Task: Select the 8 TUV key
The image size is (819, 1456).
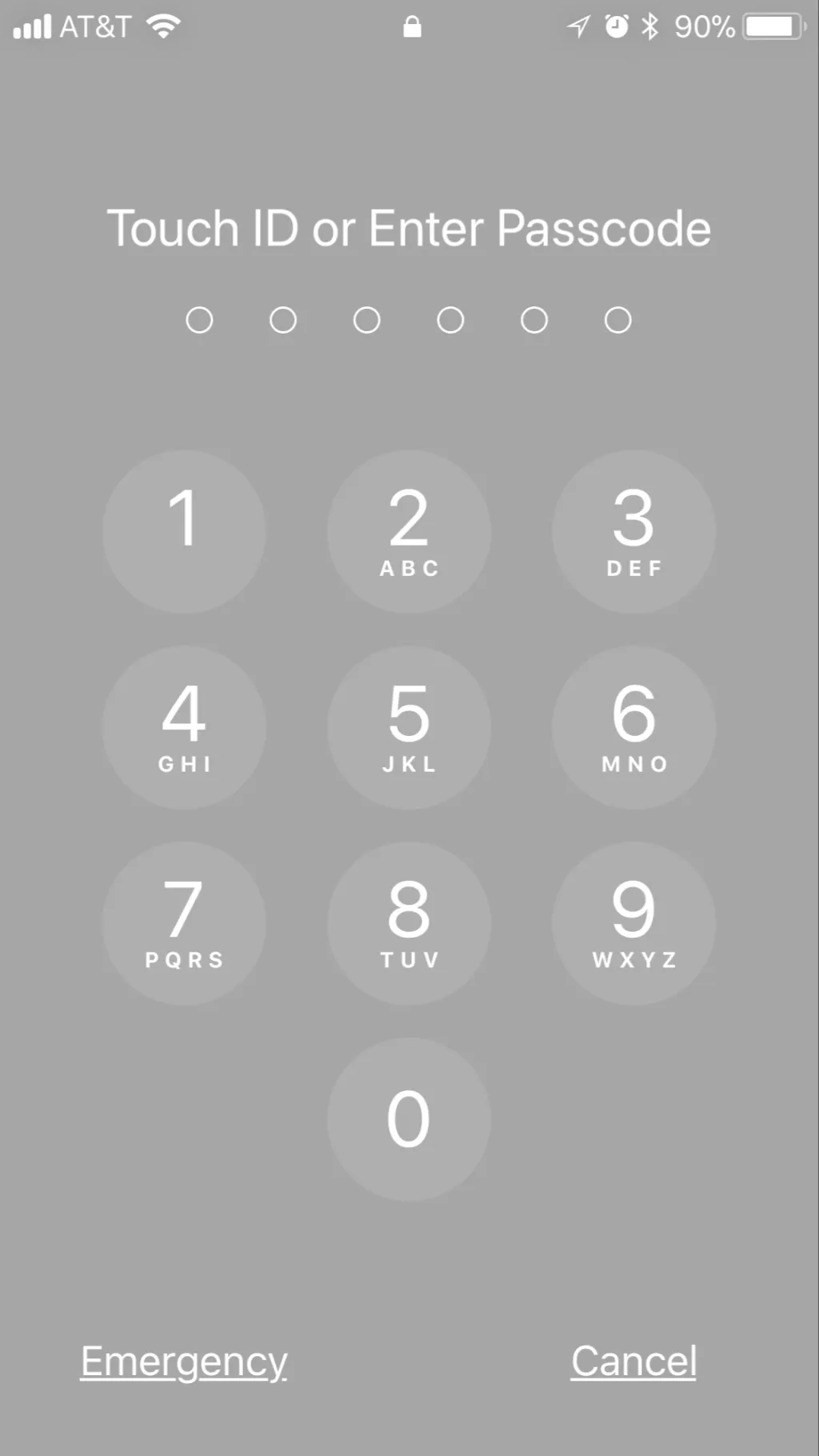Action: pos(409,923)
